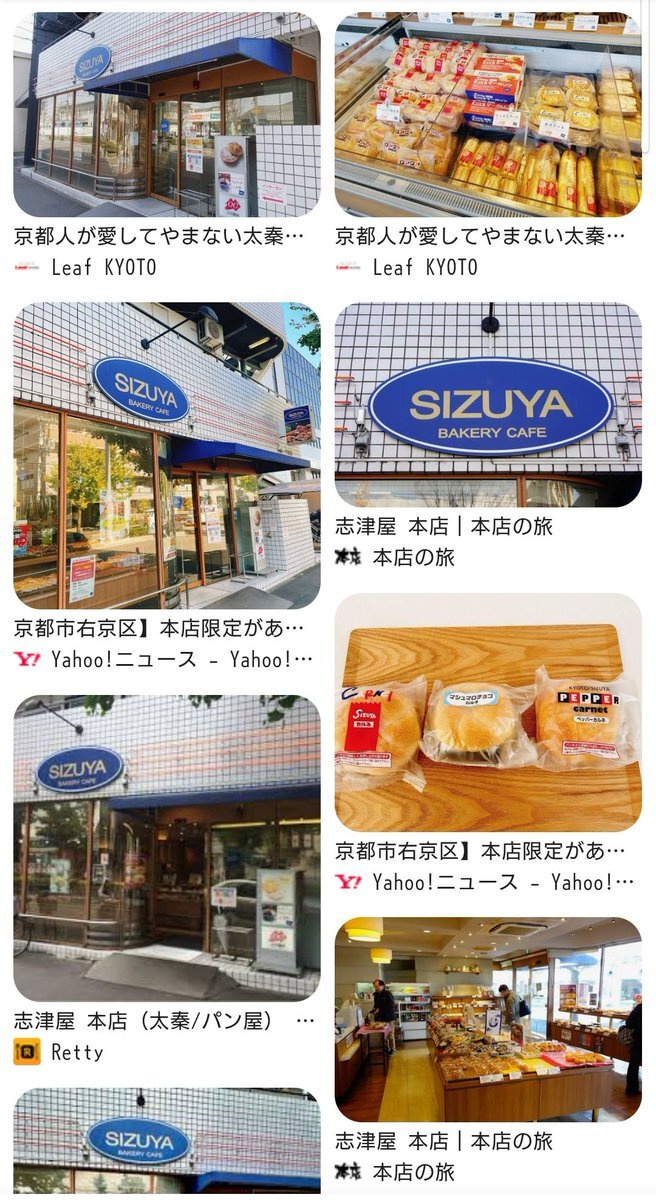
Task: Select the Retty 志津屋 本店 storefront image
Action: coord(167,848)
